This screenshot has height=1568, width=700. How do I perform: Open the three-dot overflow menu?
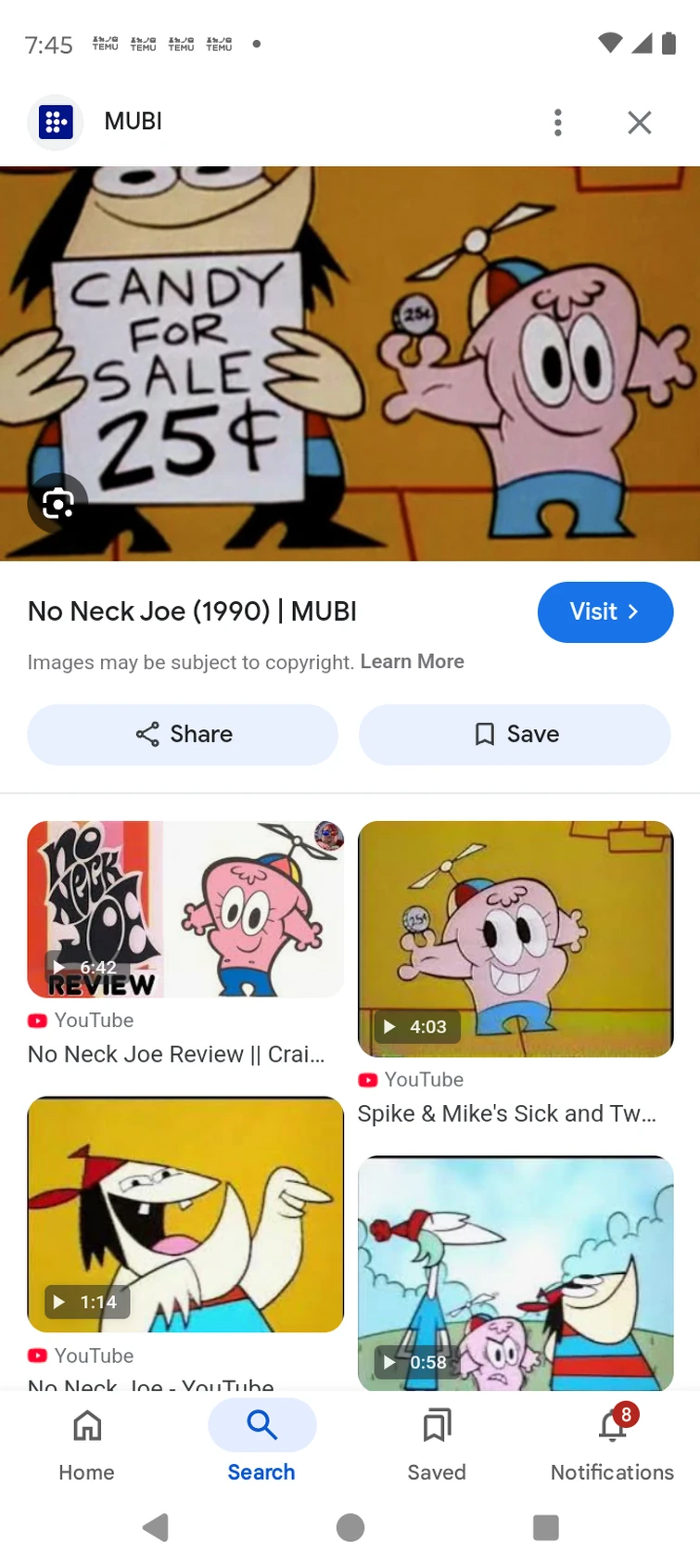557,122
